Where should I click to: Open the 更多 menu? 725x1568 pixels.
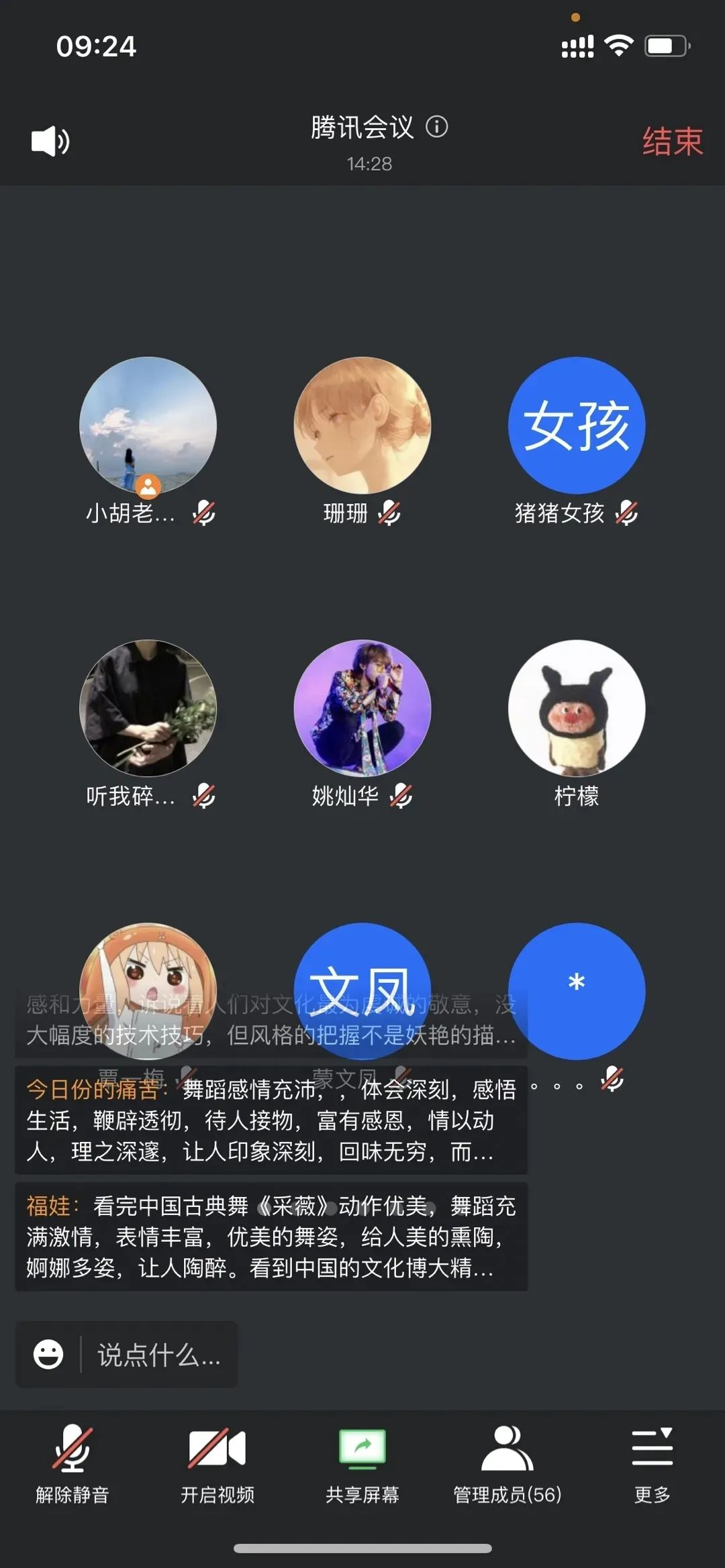click(x=652, y=1463)
